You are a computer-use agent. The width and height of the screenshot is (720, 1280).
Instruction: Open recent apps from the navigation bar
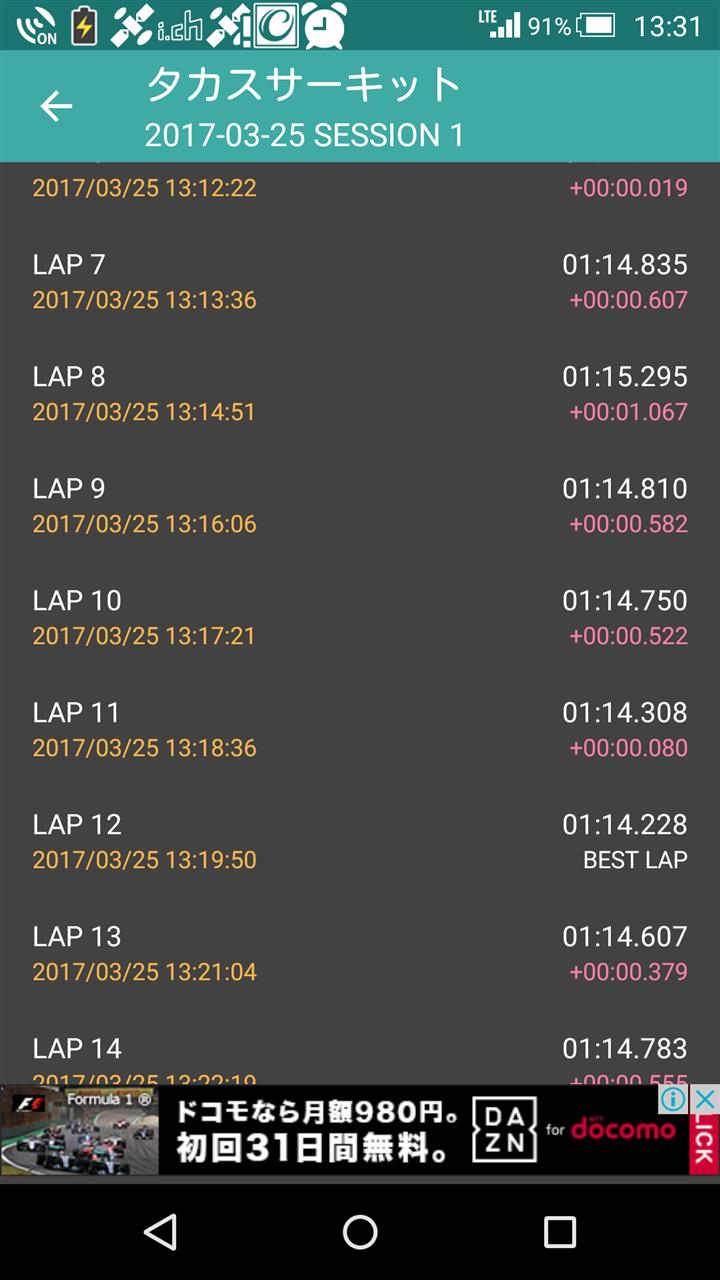[559, 1232]
